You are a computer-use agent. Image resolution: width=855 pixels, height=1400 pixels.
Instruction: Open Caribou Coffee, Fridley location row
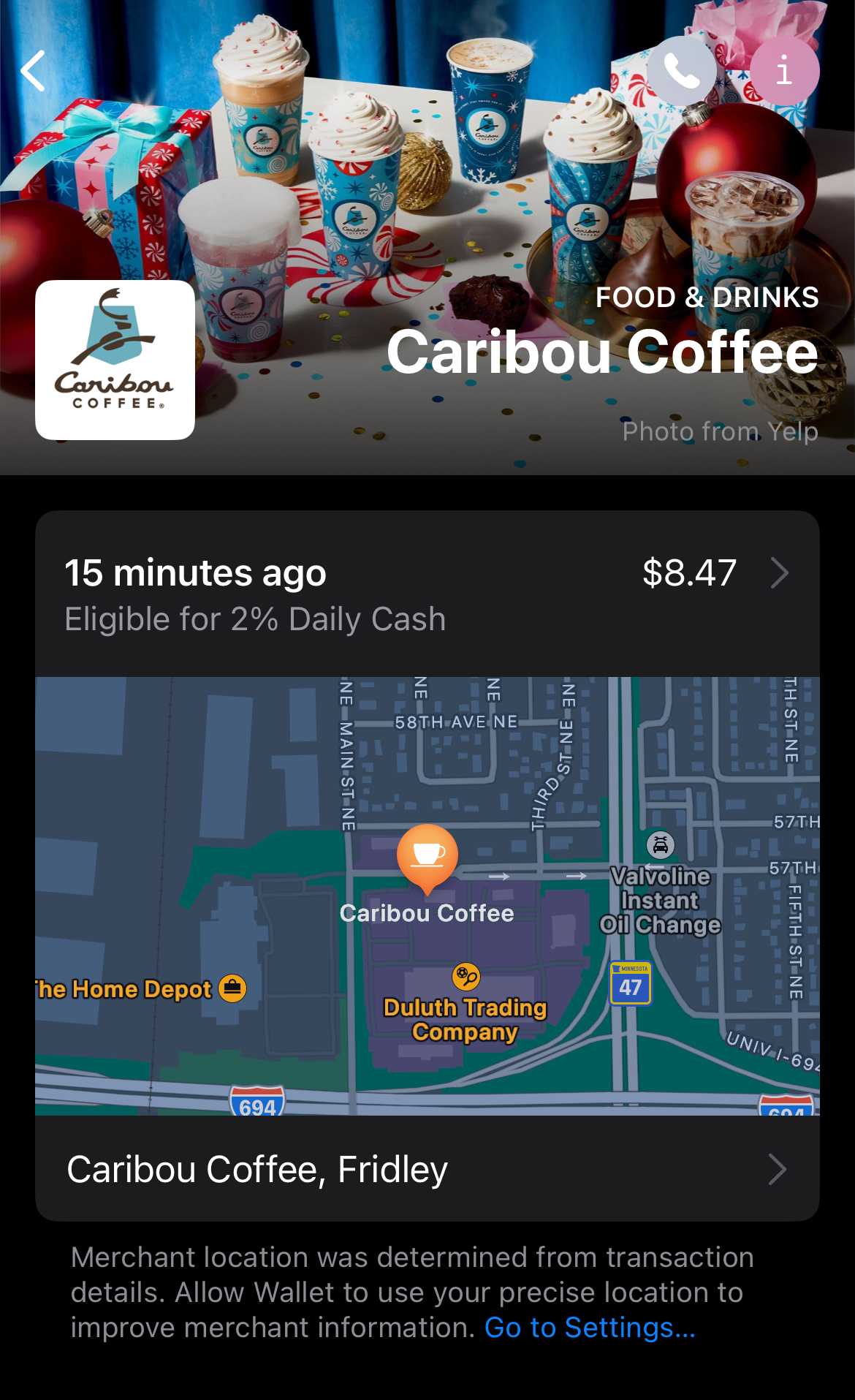(x=427, y=1169)
